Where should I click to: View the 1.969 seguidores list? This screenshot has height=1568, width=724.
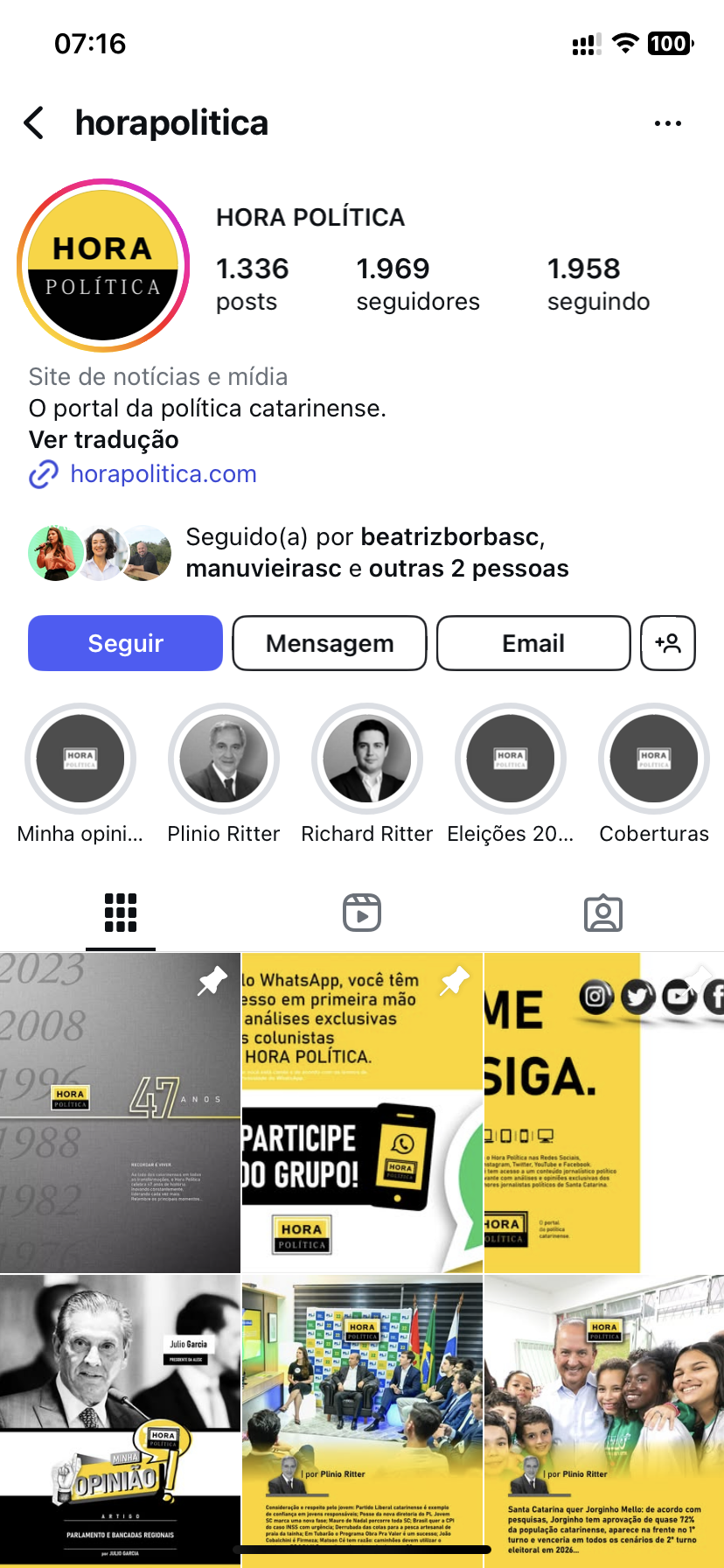coord(418,283)
